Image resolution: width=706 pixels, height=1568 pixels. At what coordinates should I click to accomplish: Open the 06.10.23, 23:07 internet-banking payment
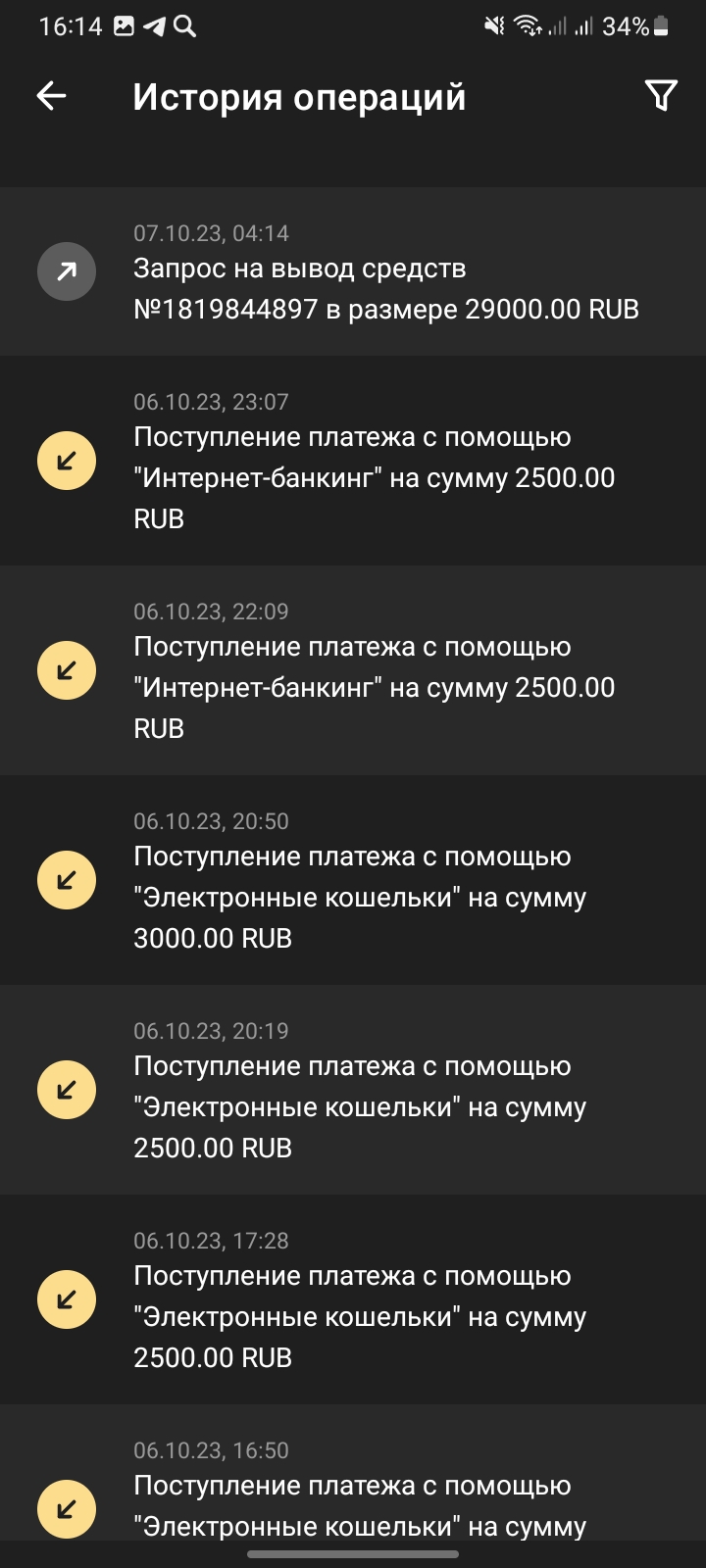click(x=353, y=461)
